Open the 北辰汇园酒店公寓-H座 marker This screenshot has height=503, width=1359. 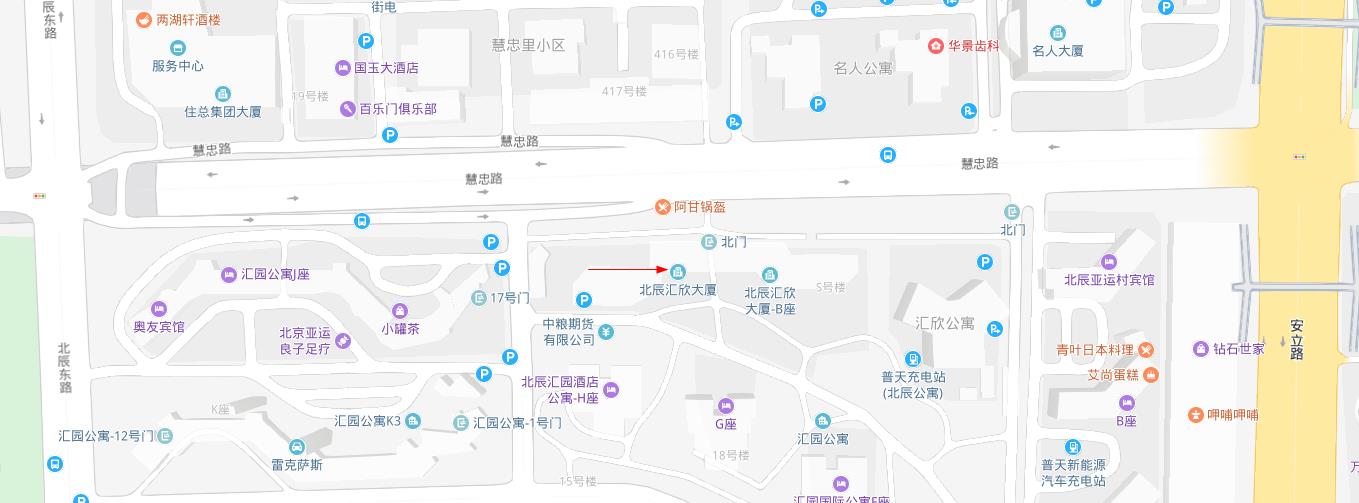tap(610, 389)
